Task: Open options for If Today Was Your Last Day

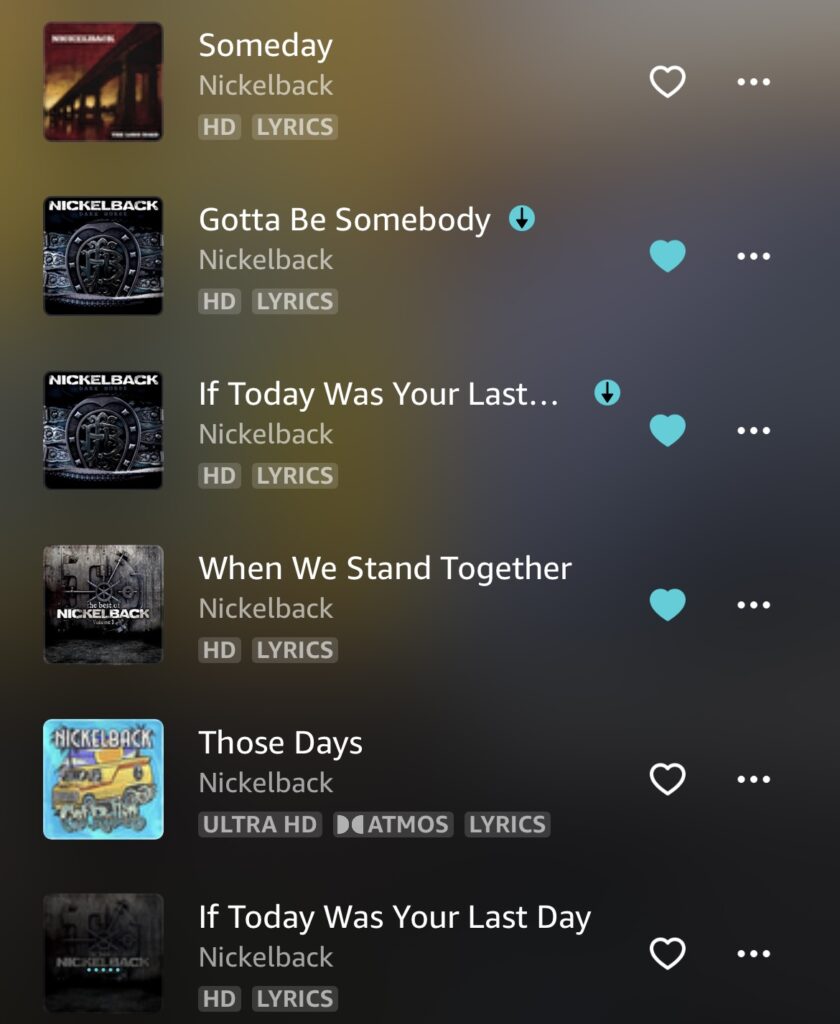Action: click(753, 953)
